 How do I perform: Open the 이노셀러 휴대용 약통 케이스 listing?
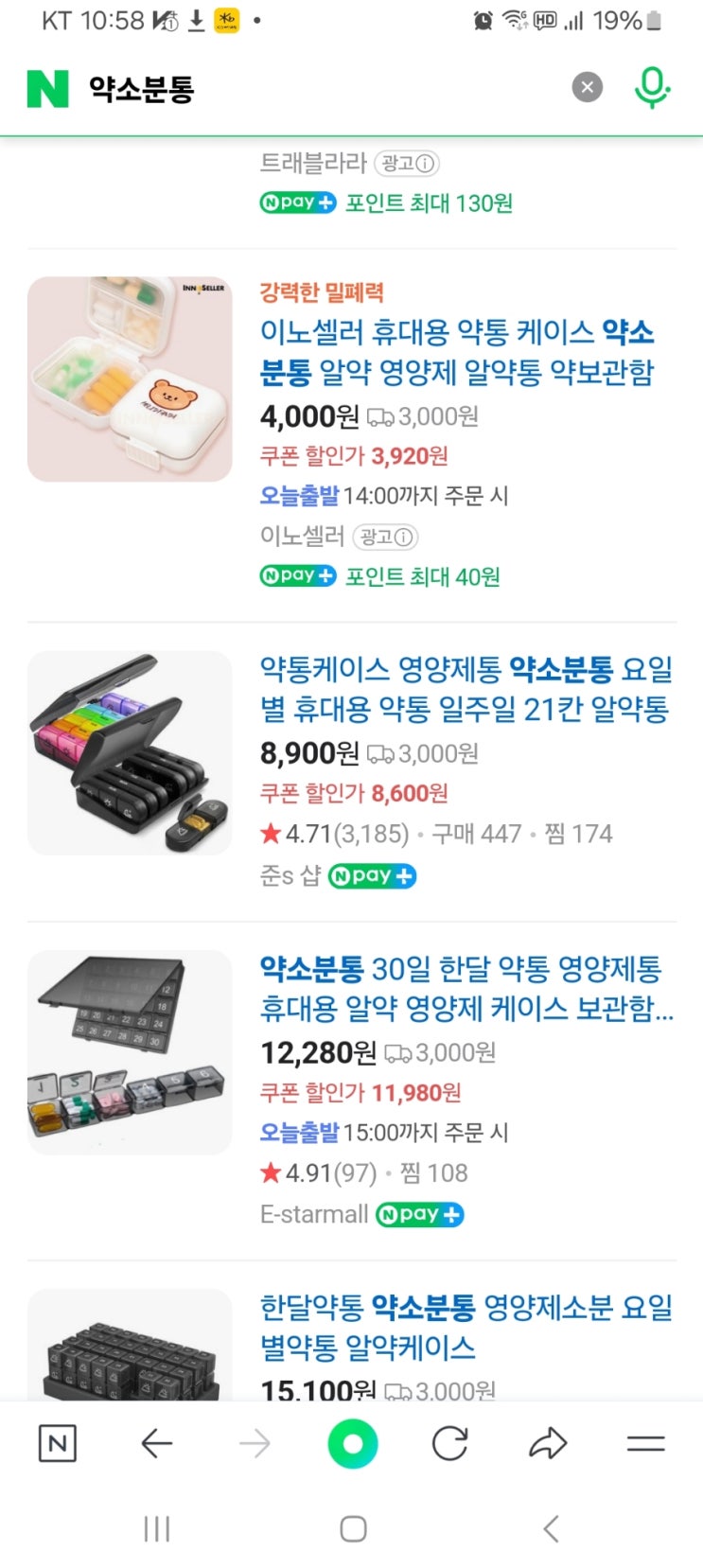click(x=457, y=351)
